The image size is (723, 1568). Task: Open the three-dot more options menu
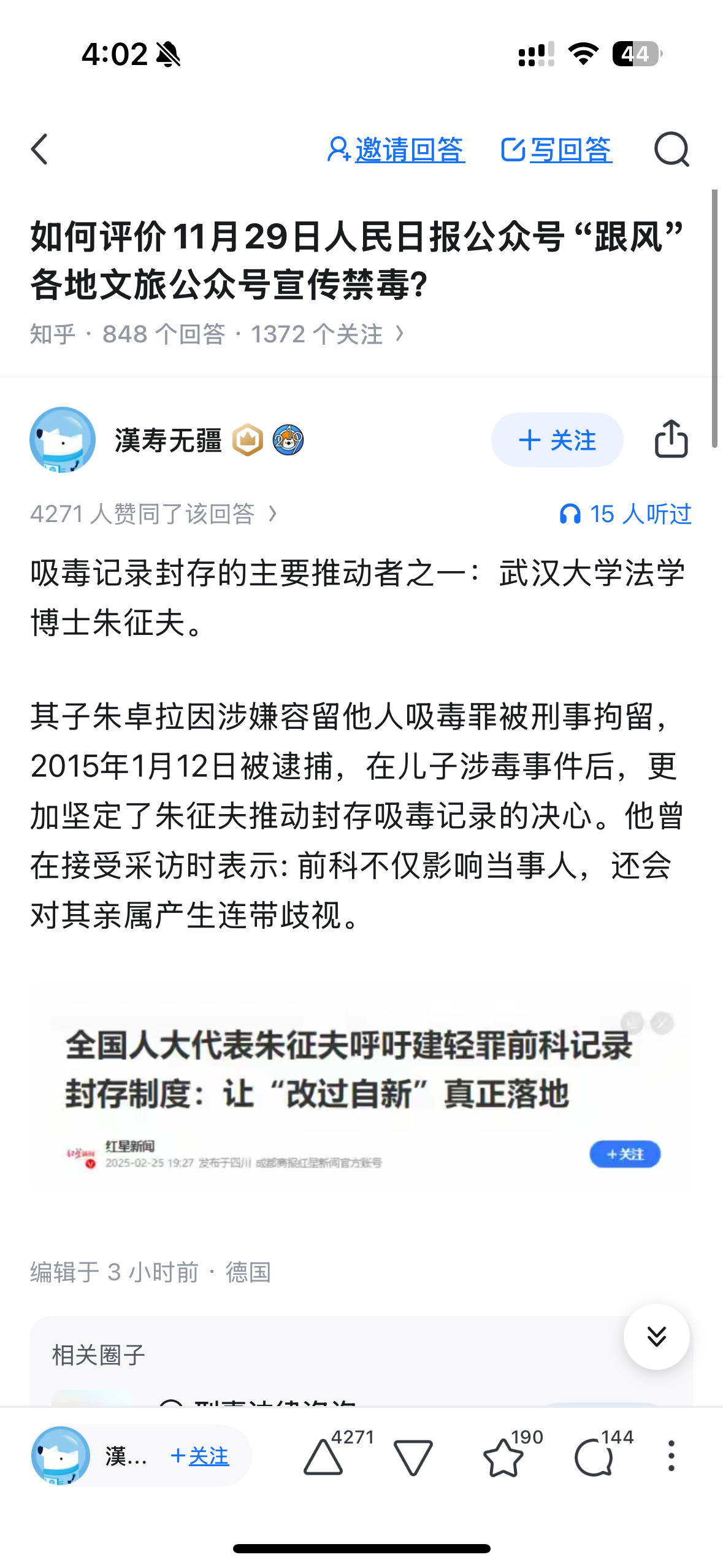(x=671, y=1456)
